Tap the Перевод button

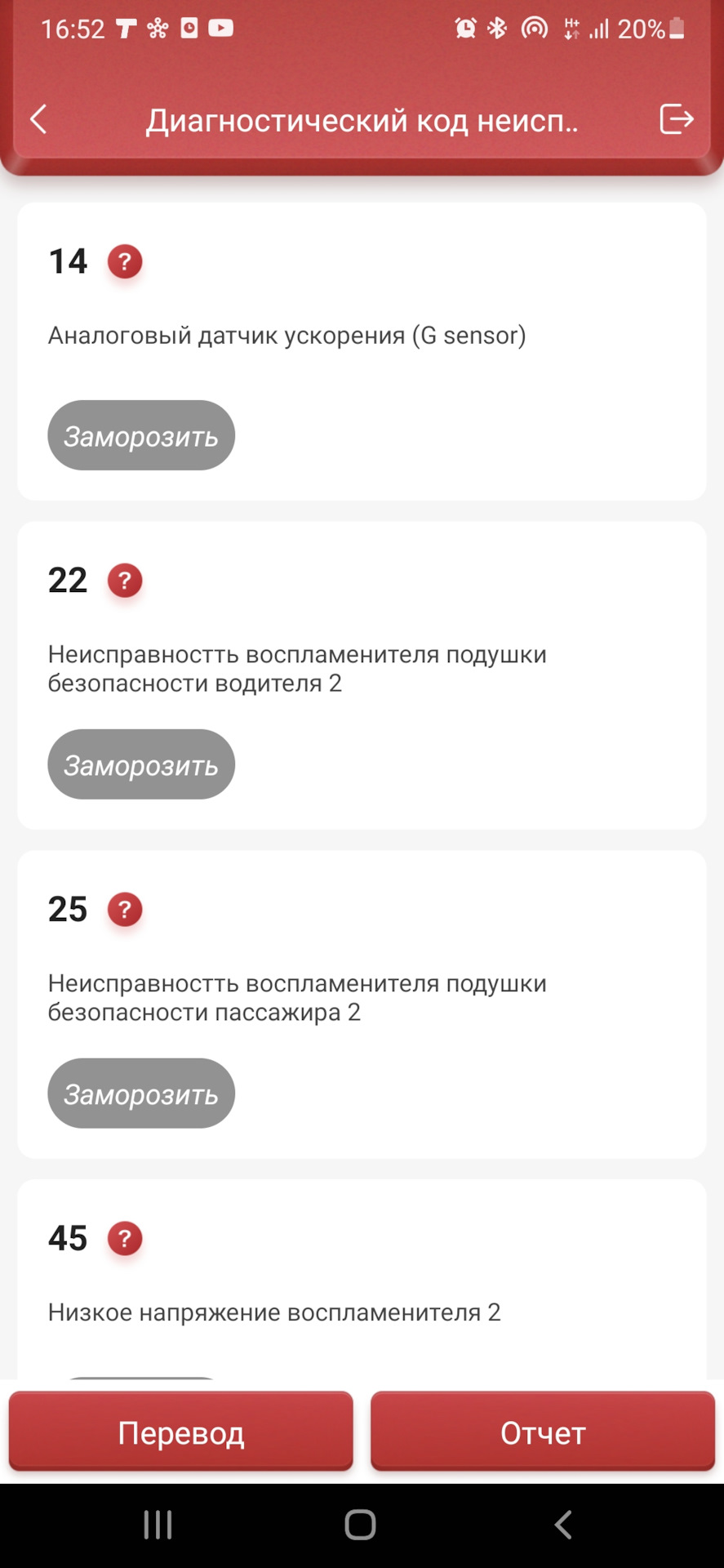pos(181,1432)
